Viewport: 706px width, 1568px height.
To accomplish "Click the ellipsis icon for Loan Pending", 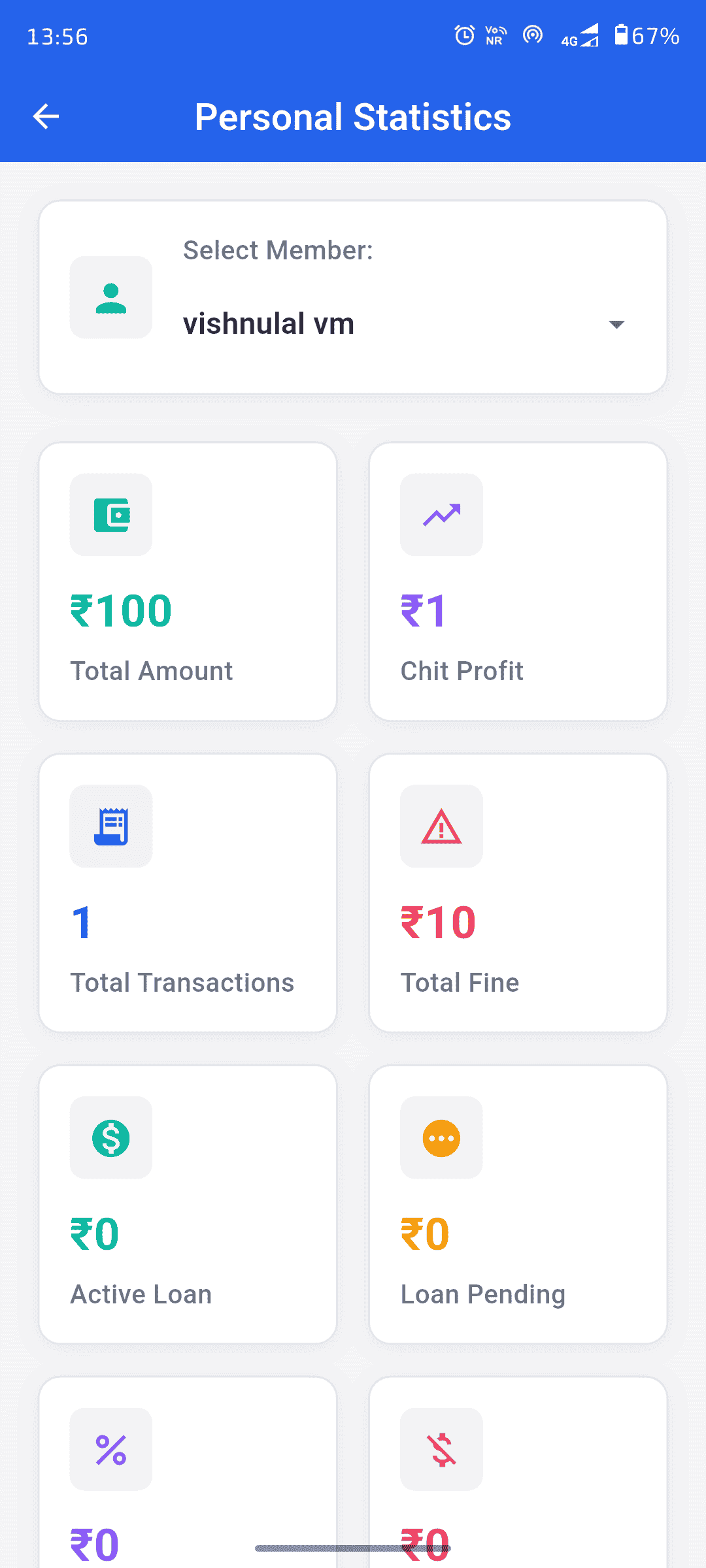I will pyautogui.click(x=441, y=1137).
